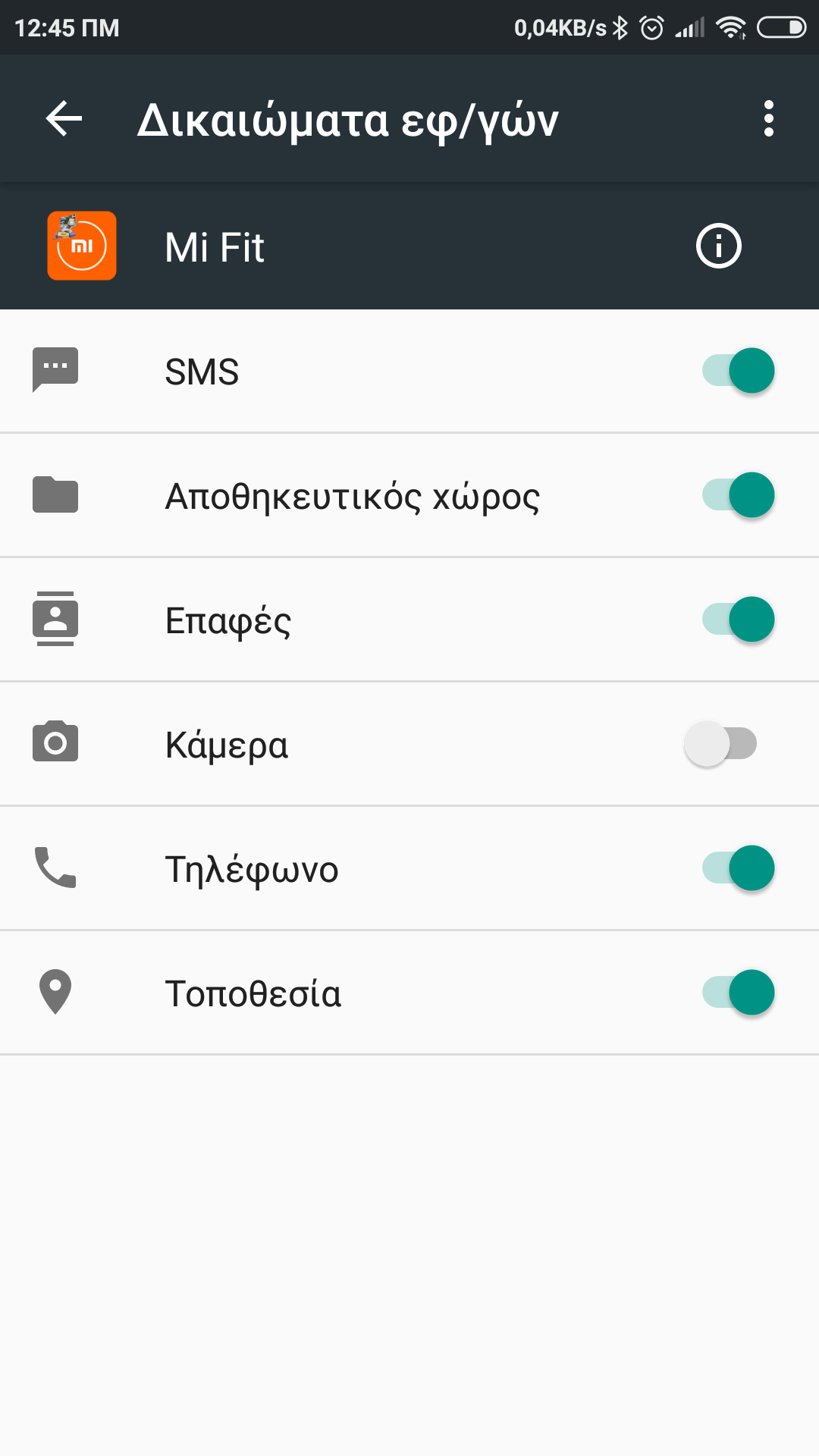Toggle off the Τοποθεσία permission
Image resolution: width=819 pixels, height=1456 pixels.
(738, 993)
